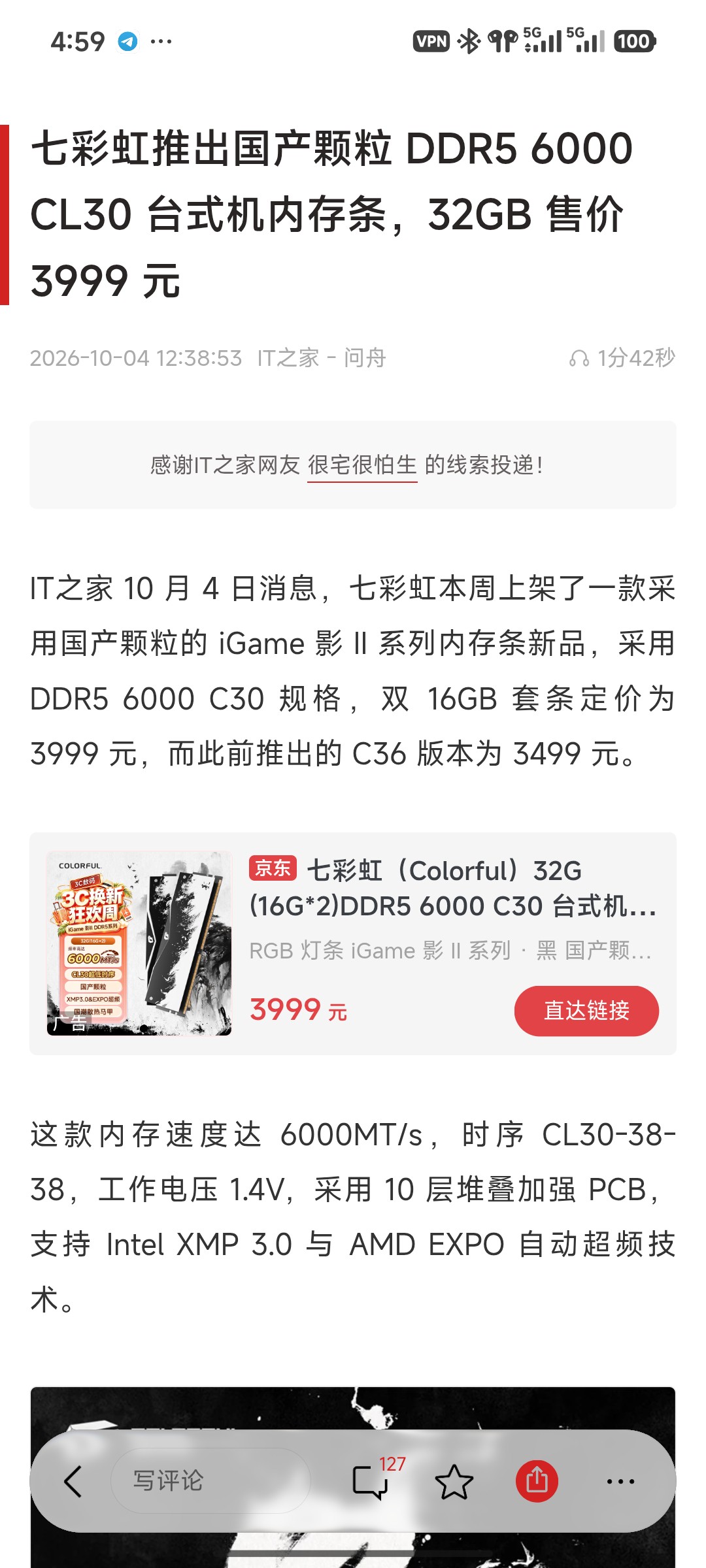Image resolution: width=706 pixels, height=1568 pixels.
Task: Open the 很宅很怕生 user link
Action: pos(362,465)
